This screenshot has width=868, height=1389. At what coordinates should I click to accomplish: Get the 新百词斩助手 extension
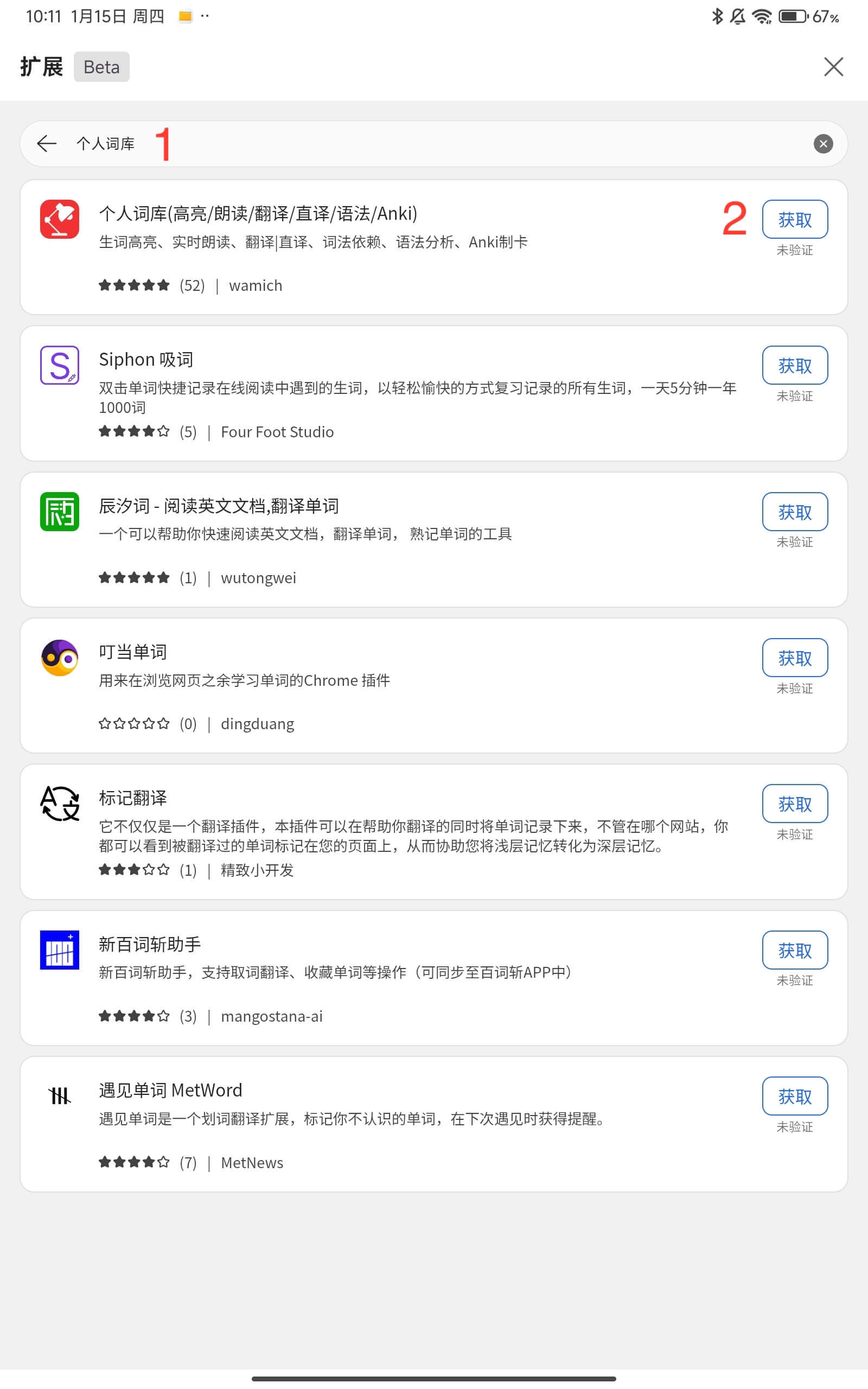coord(795,950)
